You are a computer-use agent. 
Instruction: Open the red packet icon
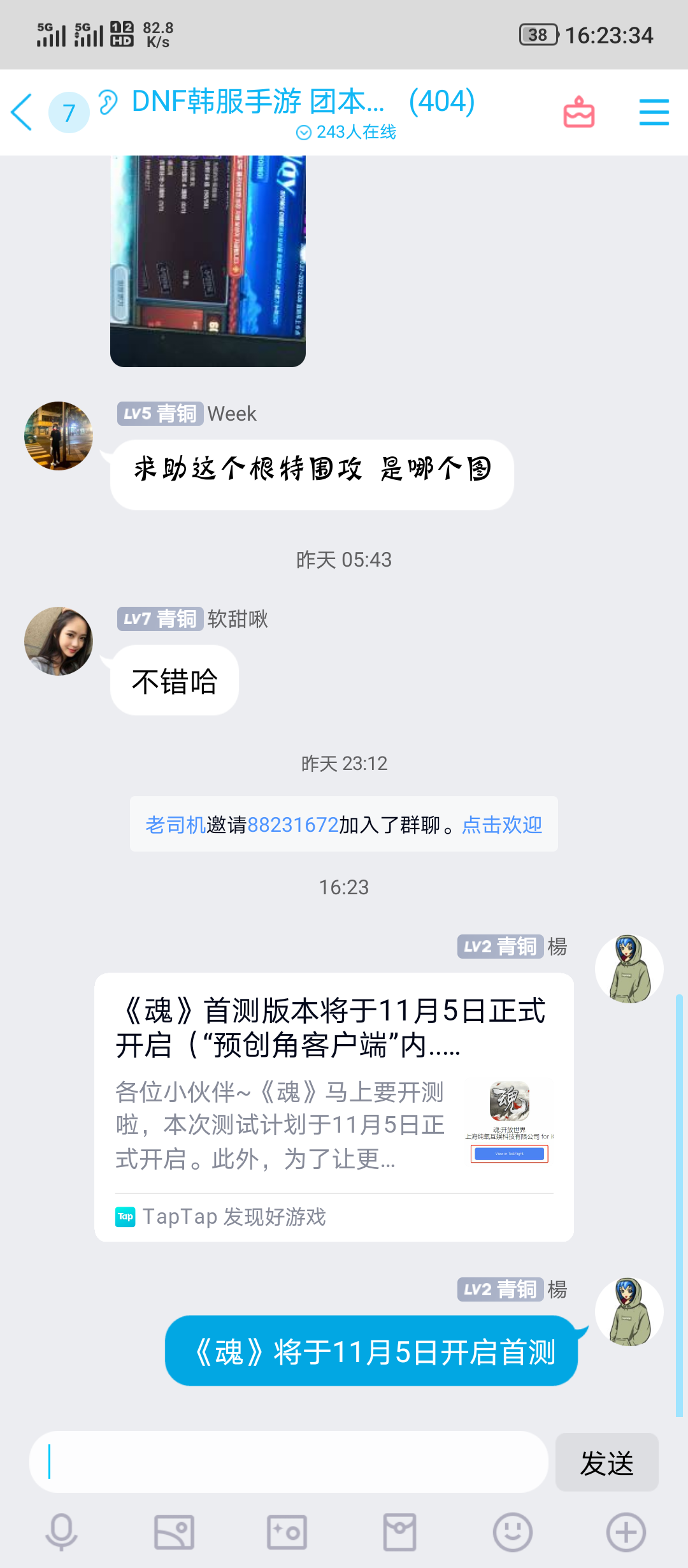click(x=399, y=1532)
